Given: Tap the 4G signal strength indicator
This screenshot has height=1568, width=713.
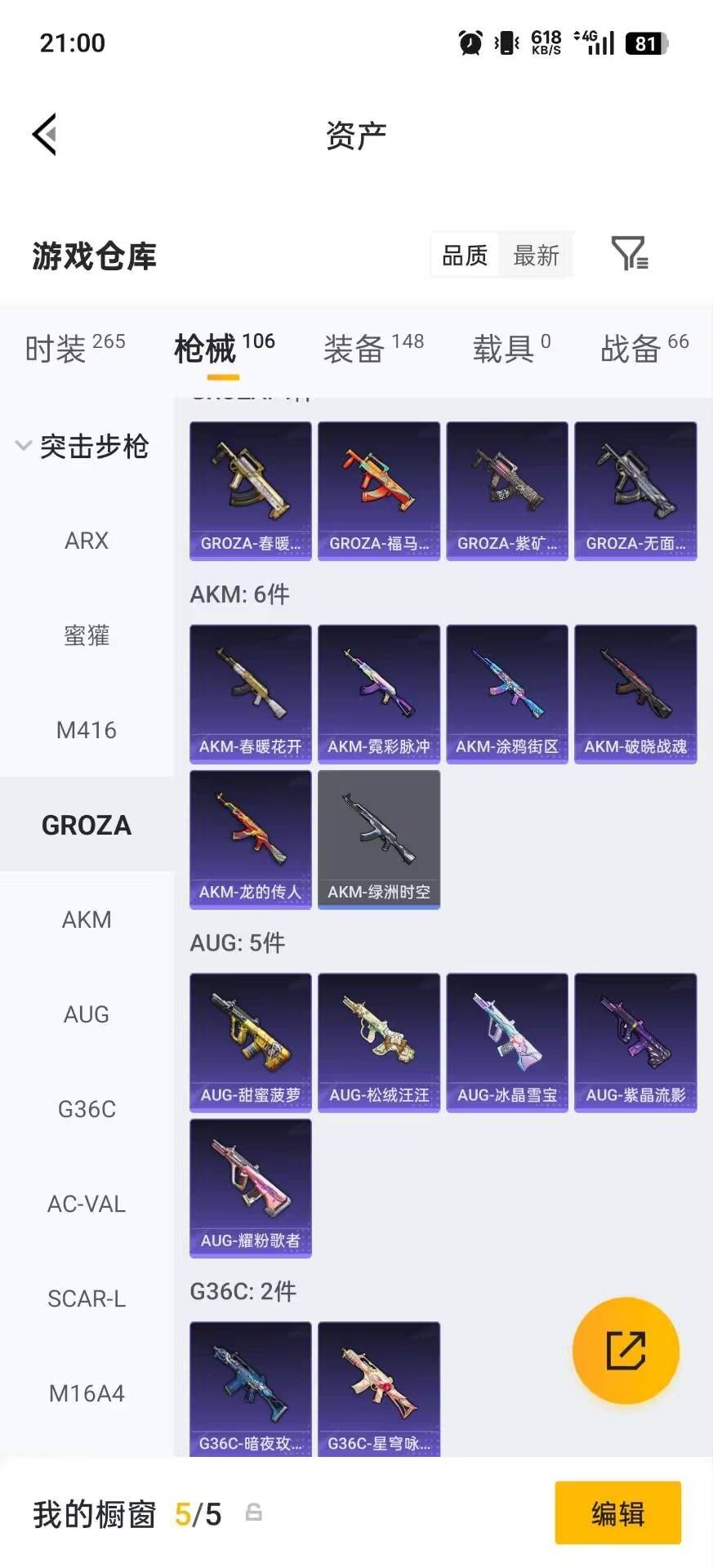Looking at the screenshot, I should click(595, 42).
